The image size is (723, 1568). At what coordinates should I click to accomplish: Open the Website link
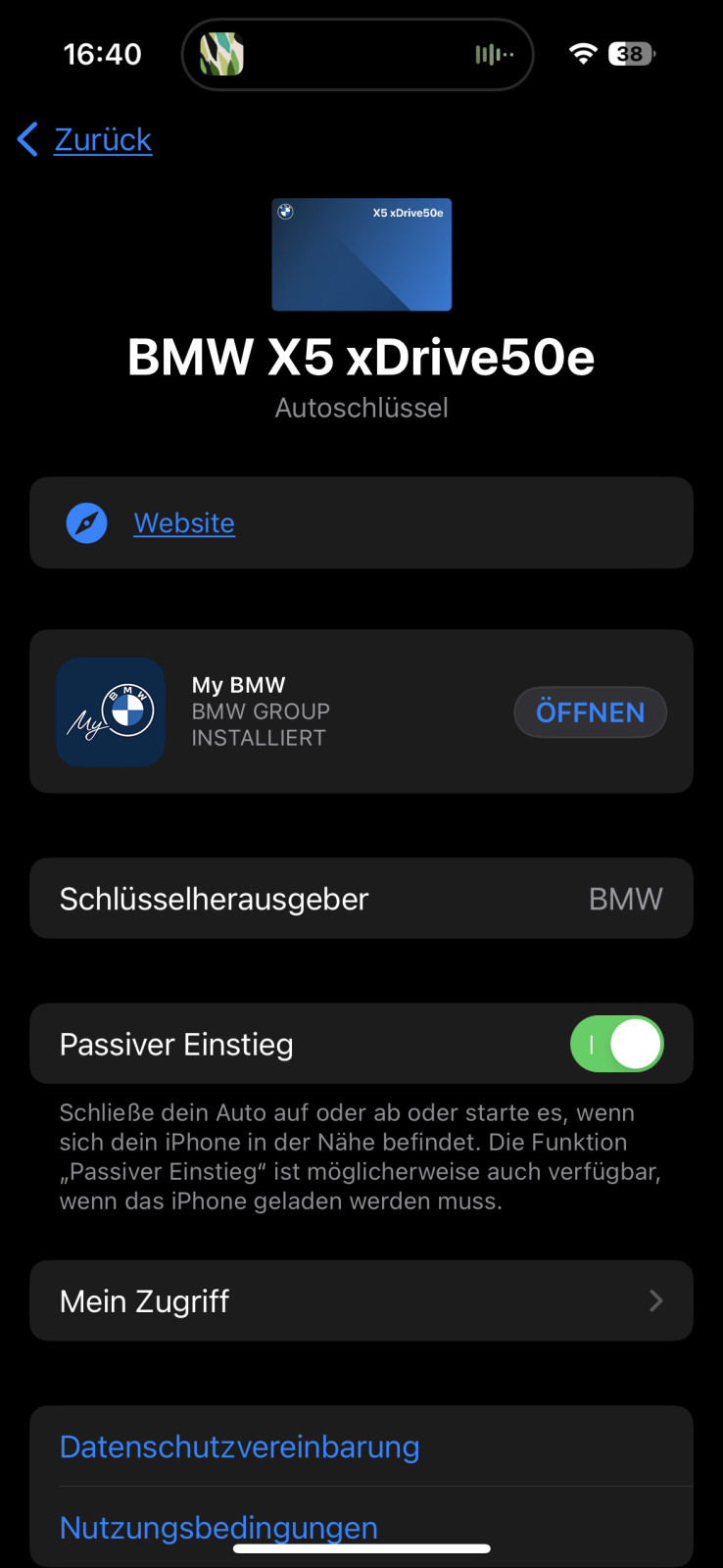click(183, 522)
